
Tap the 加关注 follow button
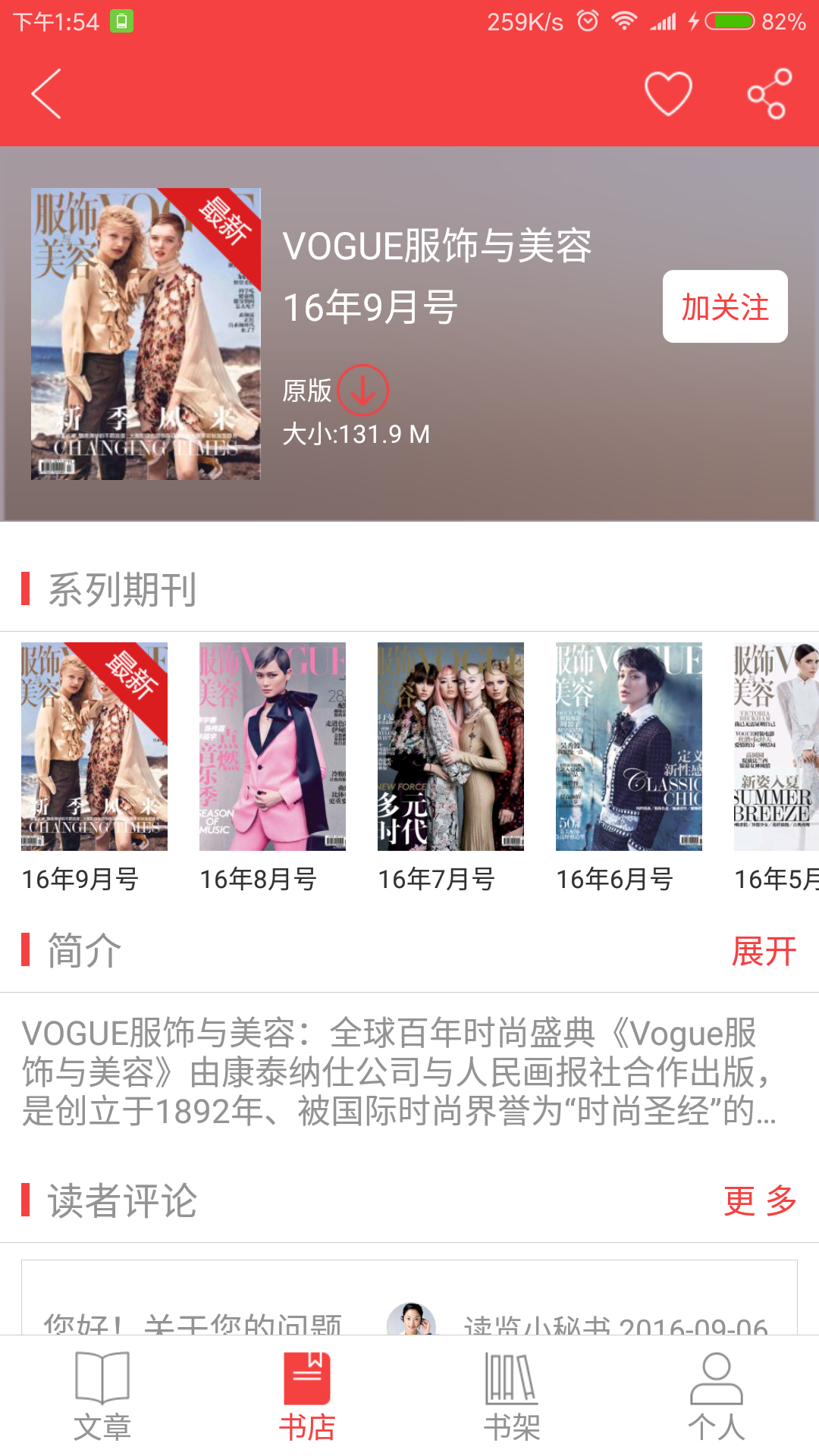pos(724,307)
